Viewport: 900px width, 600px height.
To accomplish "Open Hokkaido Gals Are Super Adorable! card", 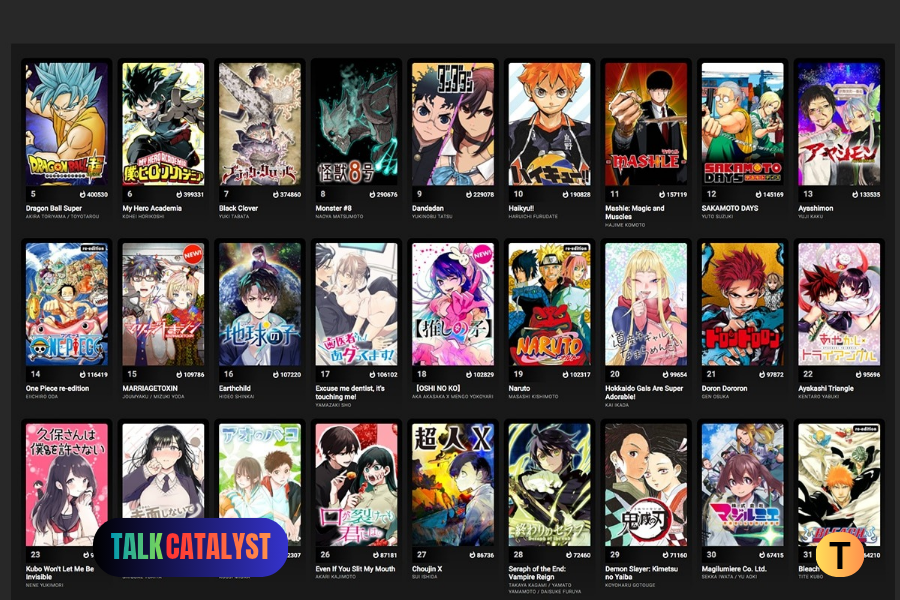I will click(x=646, y=304).
